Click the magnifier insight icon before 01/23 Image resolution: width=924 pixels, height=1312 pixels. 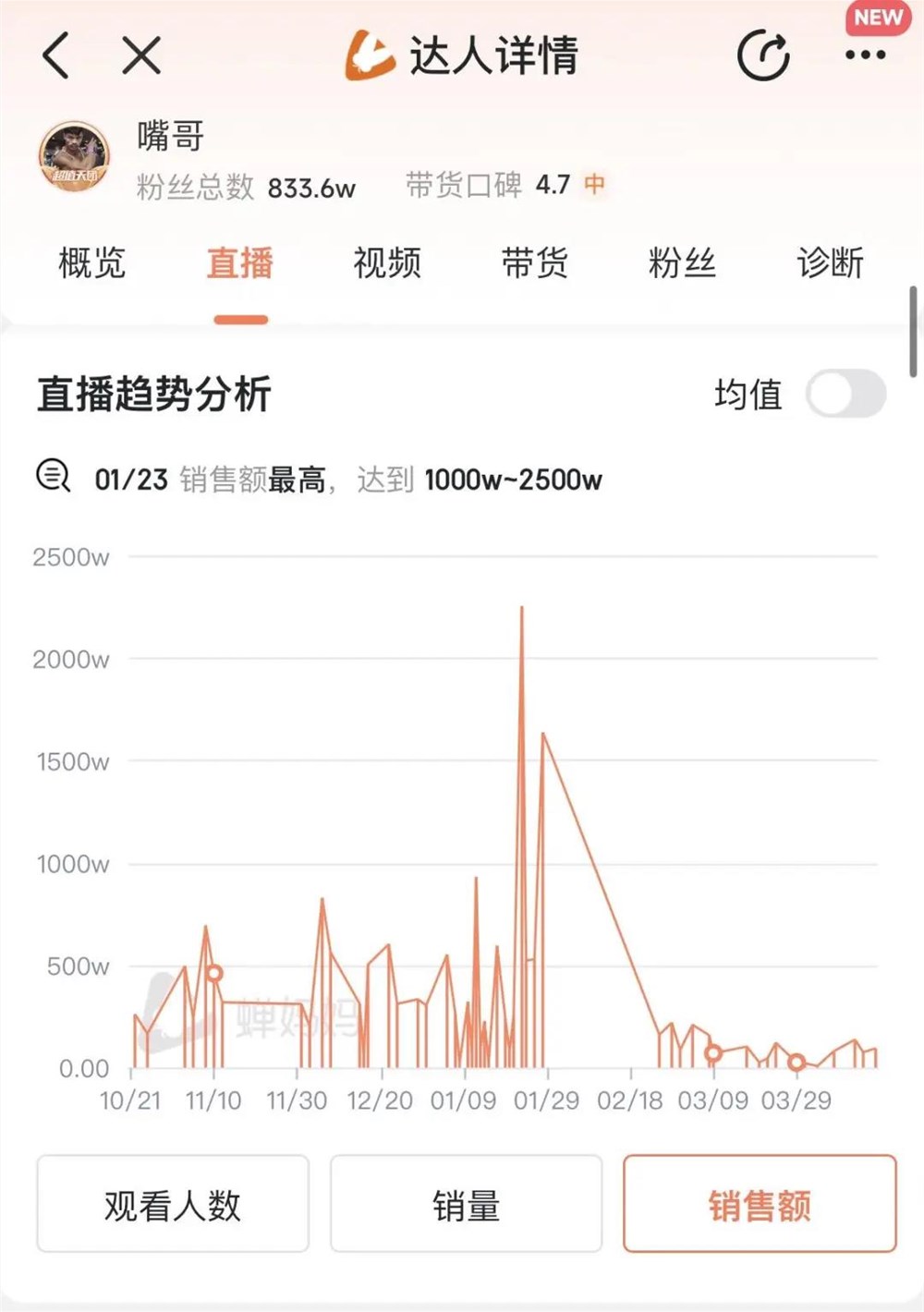click(53, 478)
